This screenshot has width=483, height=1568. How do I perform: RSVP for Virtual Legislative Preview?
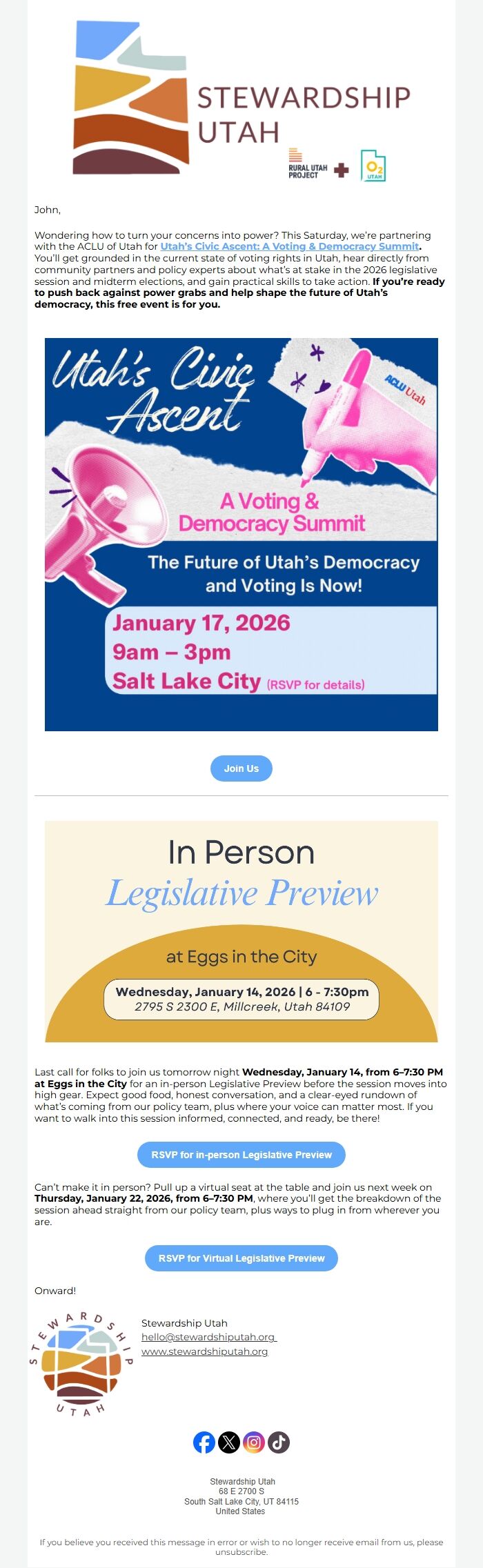[x=241, y=1258]
